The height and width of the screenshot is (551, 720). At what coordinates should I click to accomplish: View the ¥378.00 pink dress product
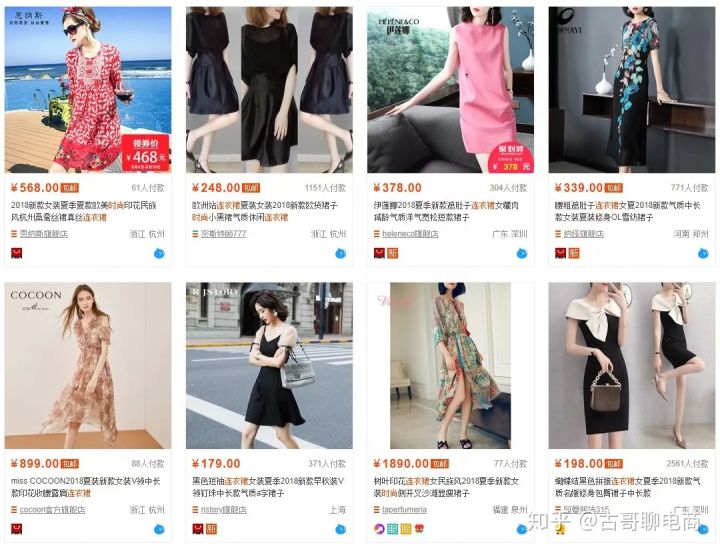coord(450,90)
